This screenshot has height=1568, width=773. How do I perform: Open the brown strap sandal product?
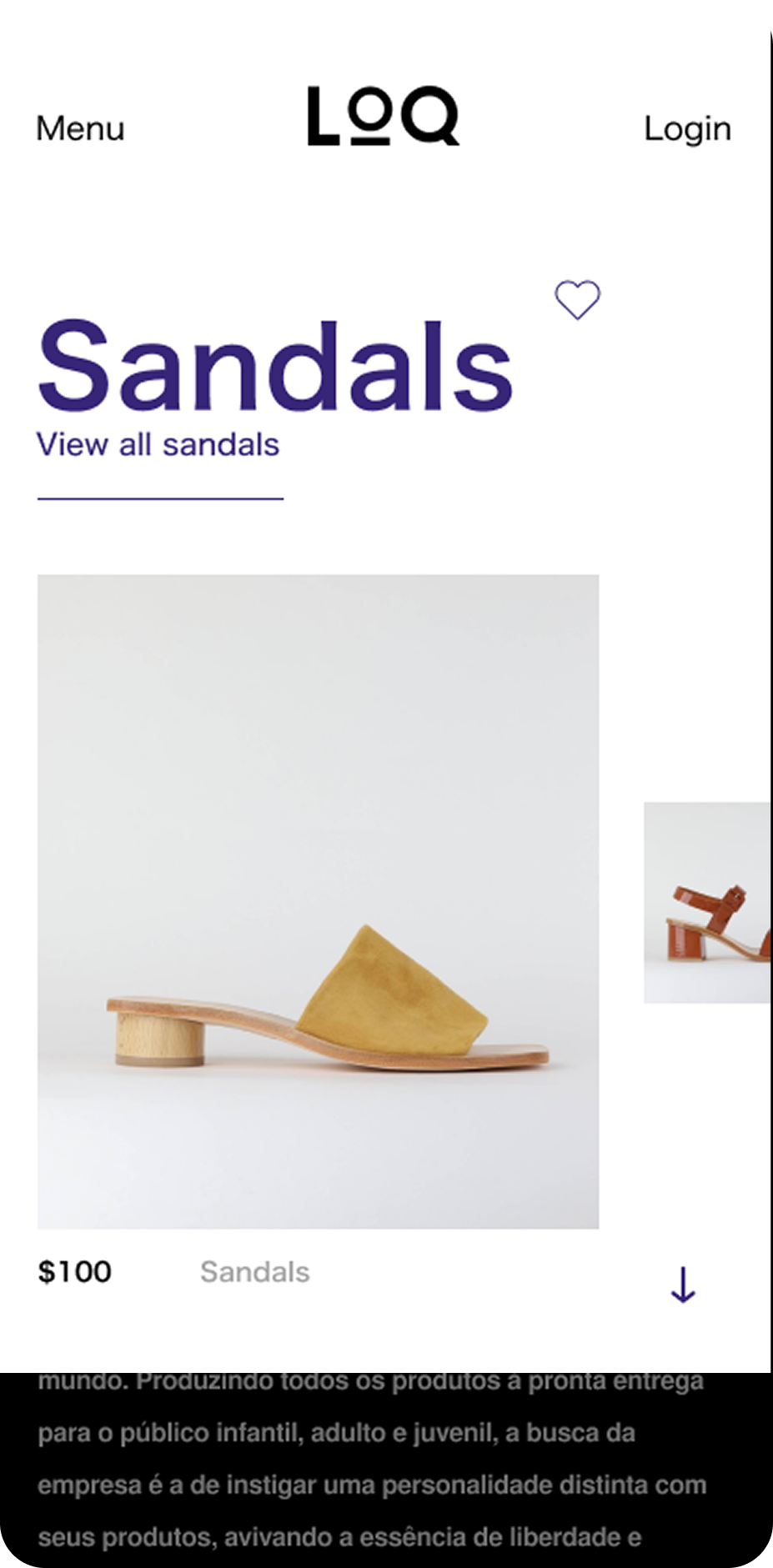click(x=707, y=902)
